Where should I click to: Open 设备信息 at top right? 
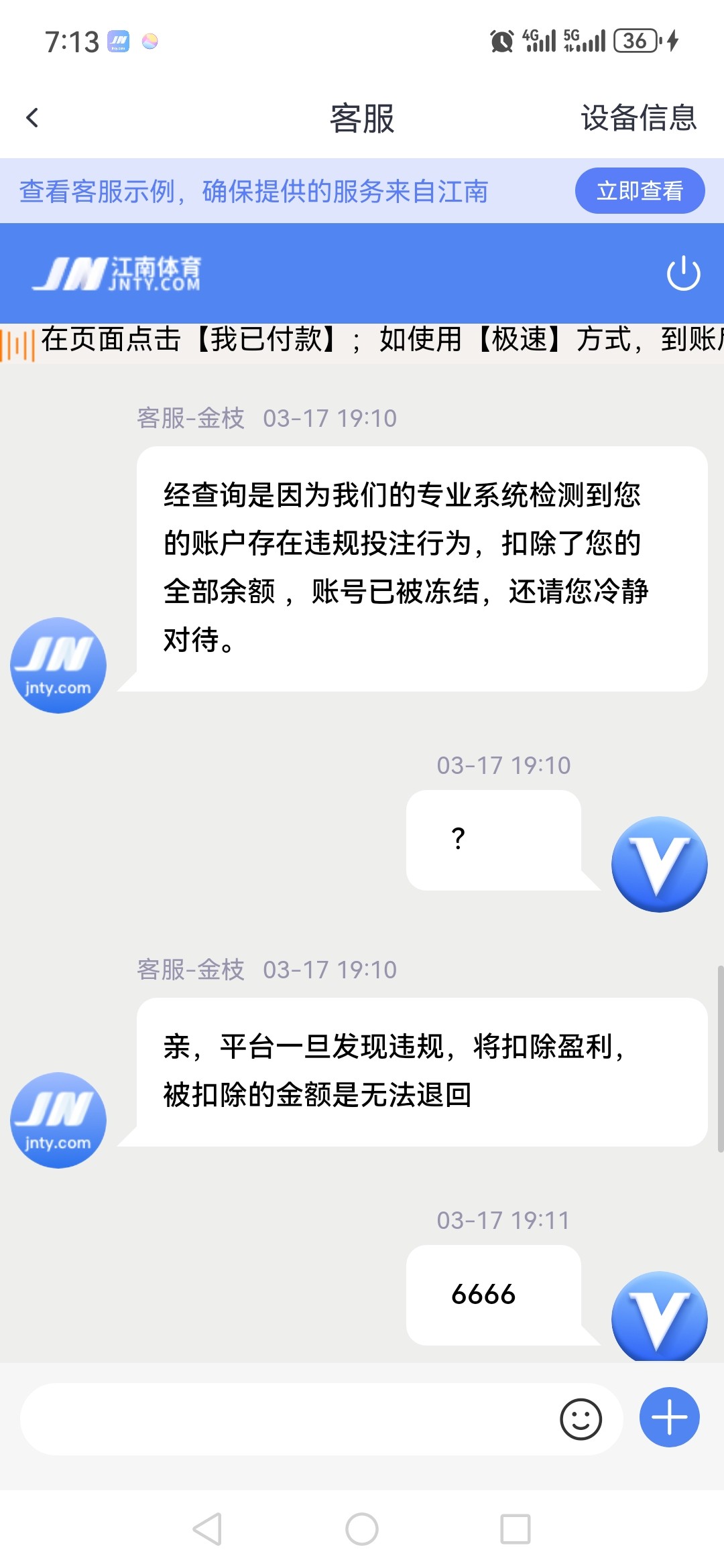(638, 118)
